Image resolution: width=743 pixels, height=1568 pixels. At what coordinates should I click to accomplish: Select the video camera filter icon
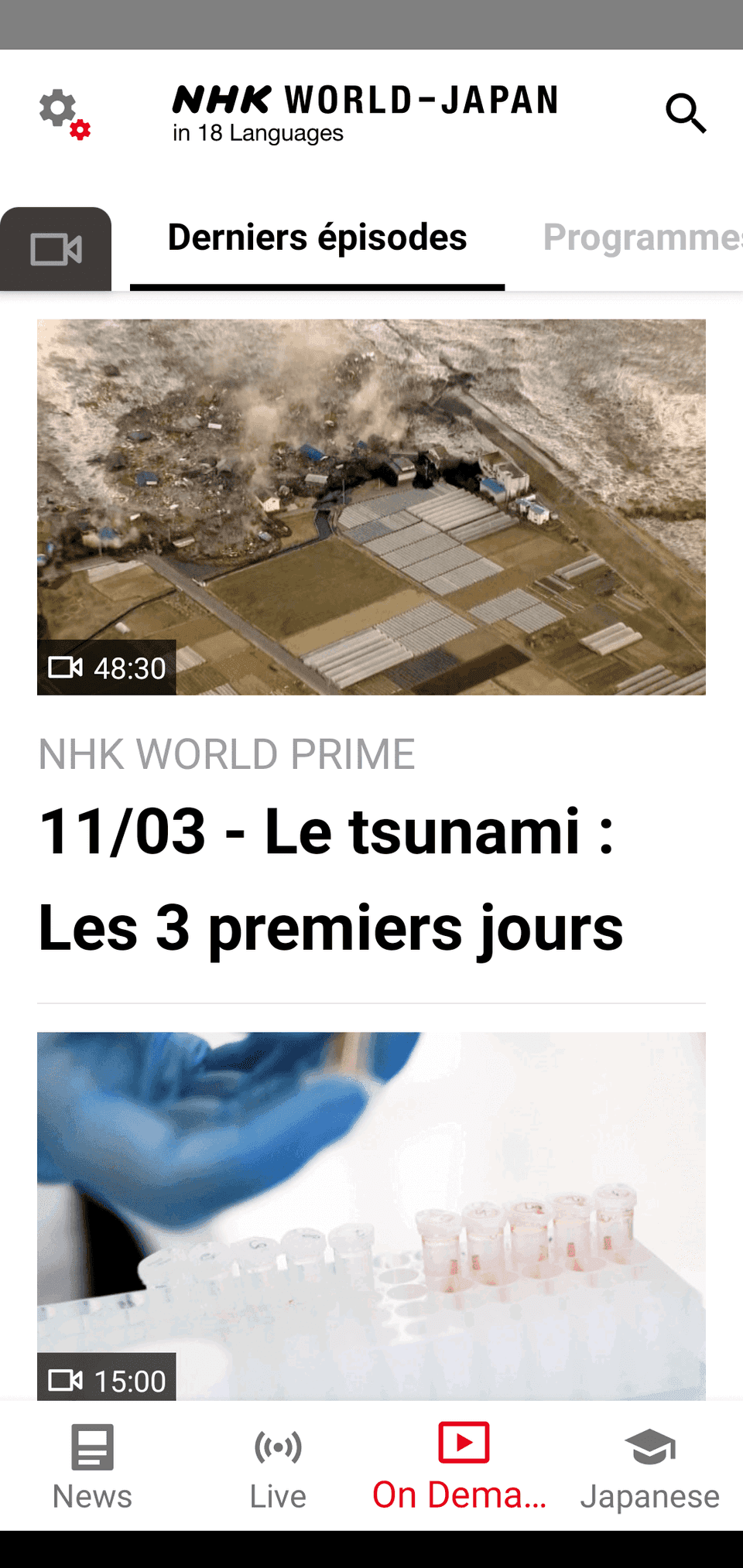(57, 248)
